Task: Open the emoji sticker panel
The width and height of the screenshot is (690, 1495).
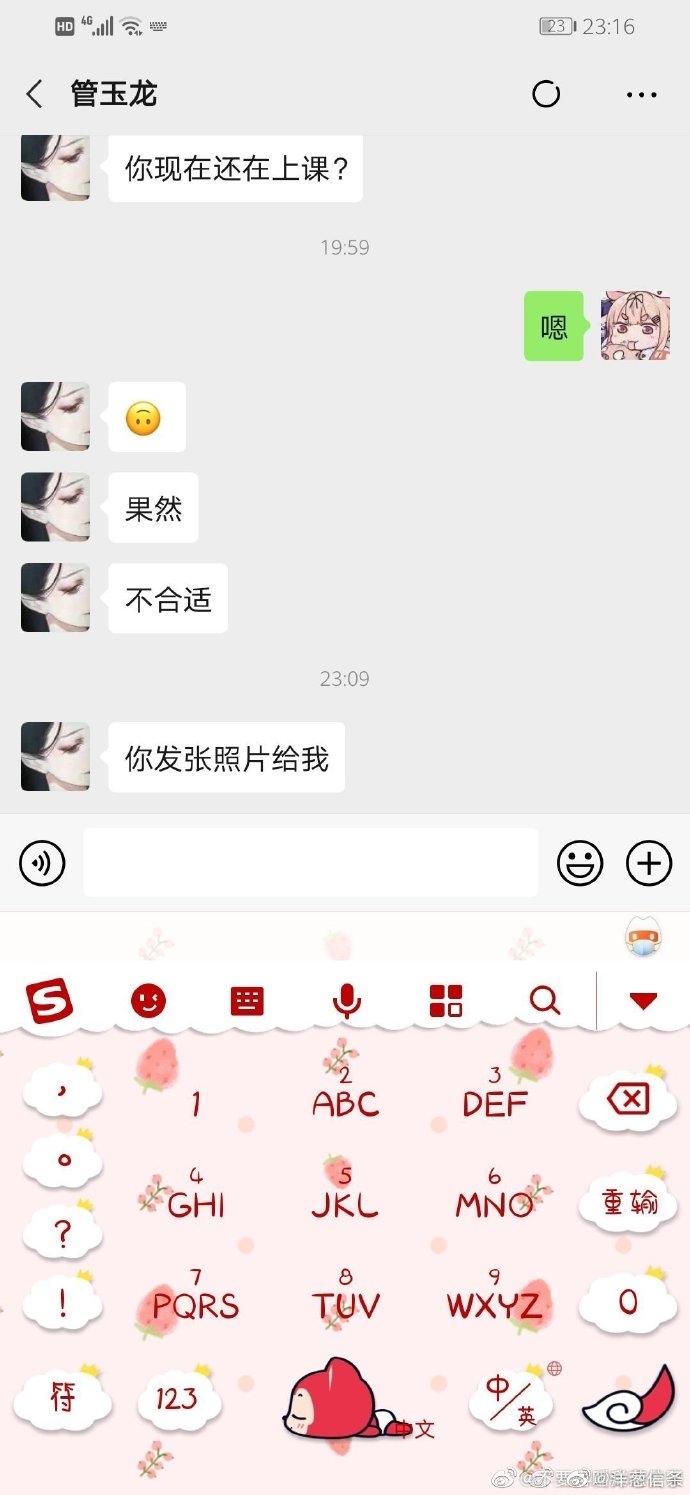Action: pyautogui.click(x=580, y=863)
